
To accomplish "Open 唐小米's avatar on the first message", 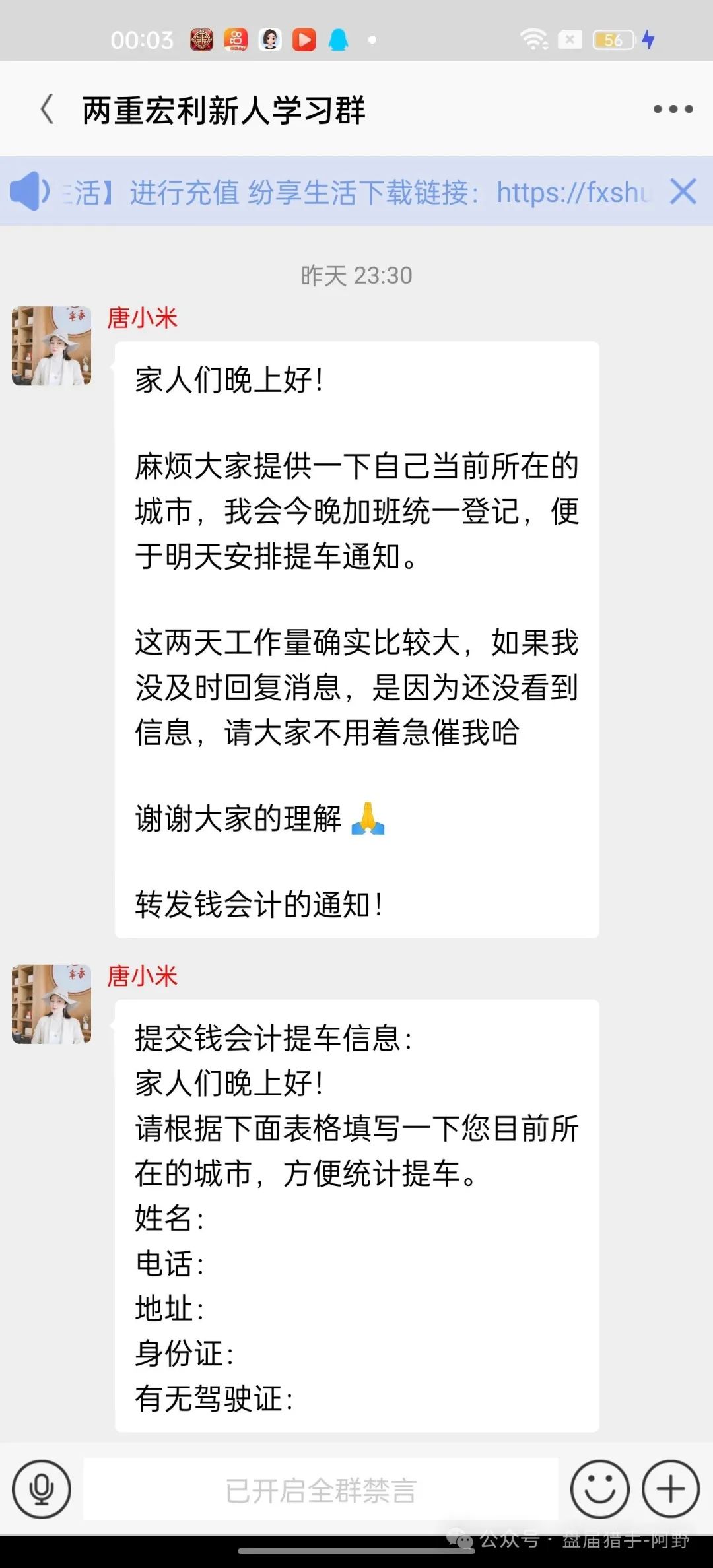I will pos(51,346).
